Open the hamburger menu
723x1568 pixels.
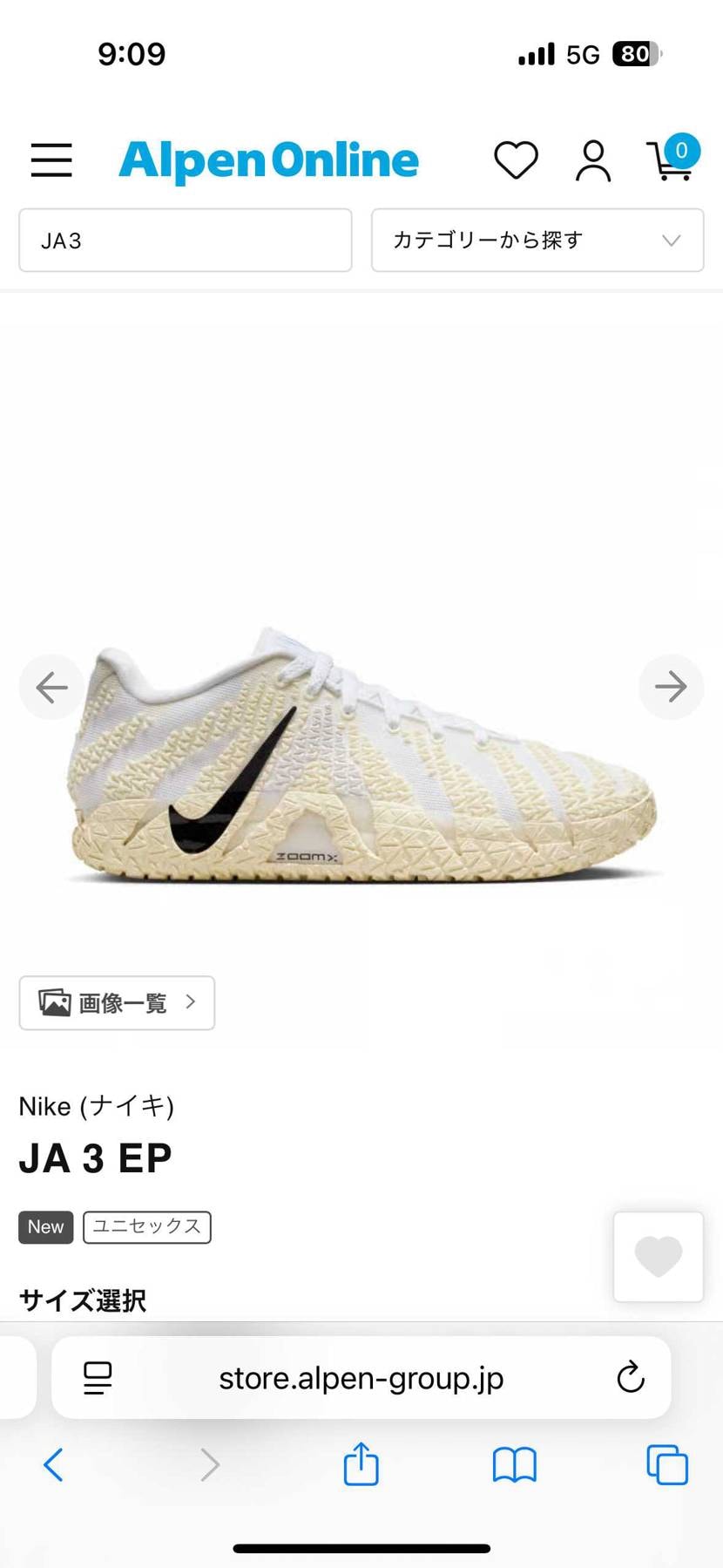51,160
